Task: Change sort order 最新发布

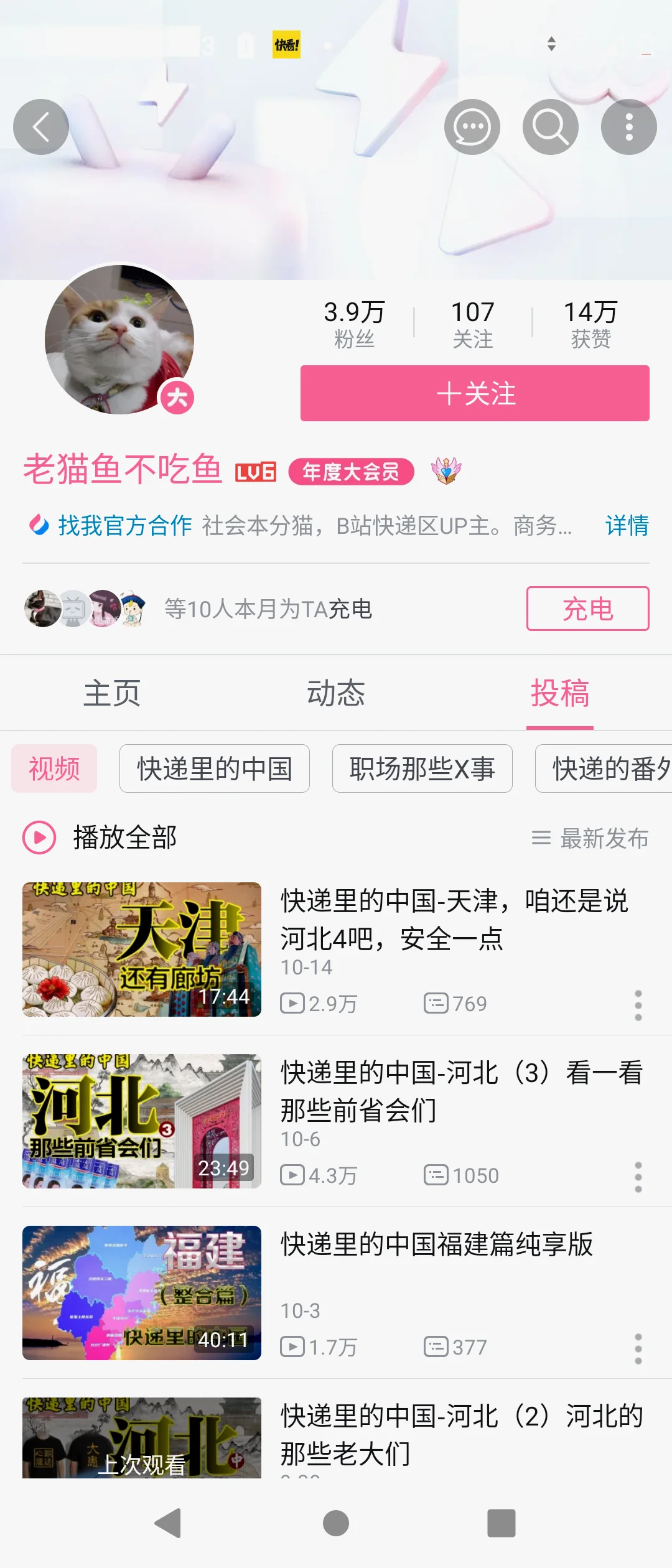Action: 590,838
